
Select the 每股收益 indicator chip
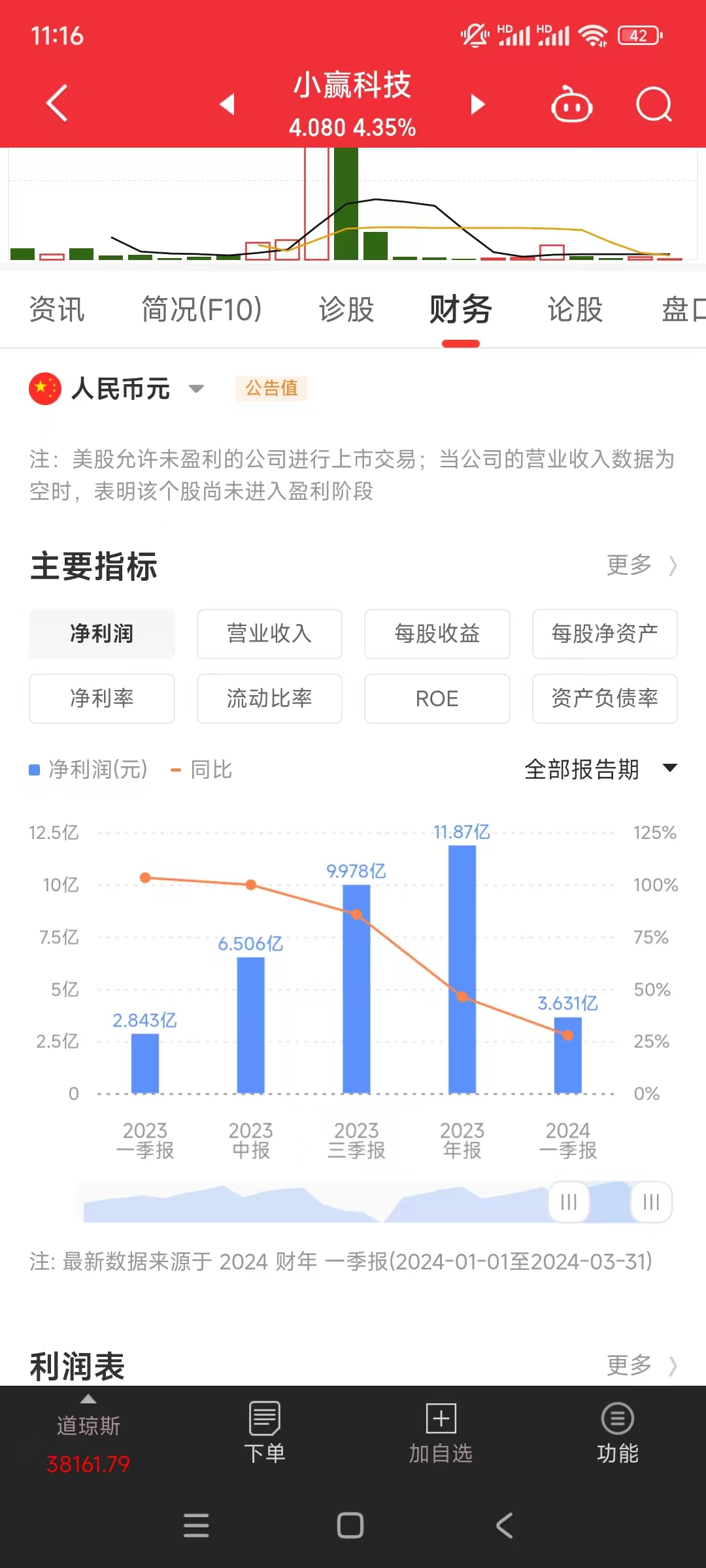tap(437, 634)
